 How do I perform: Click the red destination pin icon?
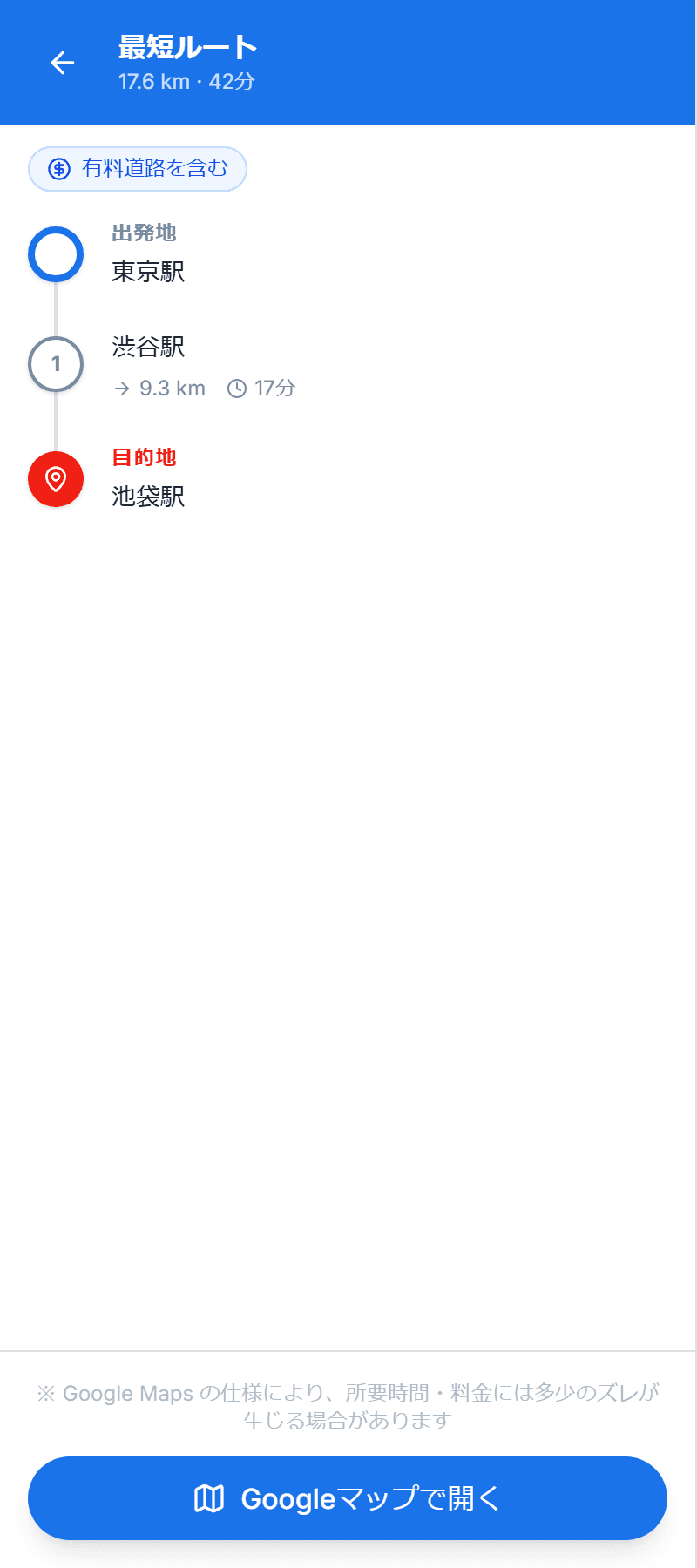point(55,479)
